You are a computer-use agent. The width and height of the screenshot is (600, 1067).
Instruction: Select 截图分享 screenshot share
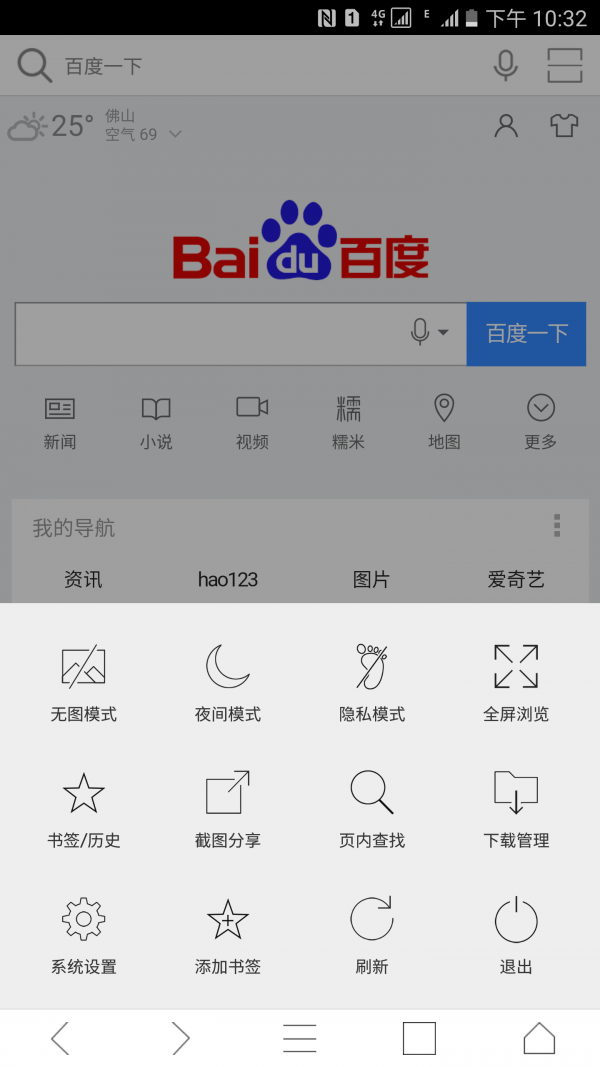(x=228, y=808)
